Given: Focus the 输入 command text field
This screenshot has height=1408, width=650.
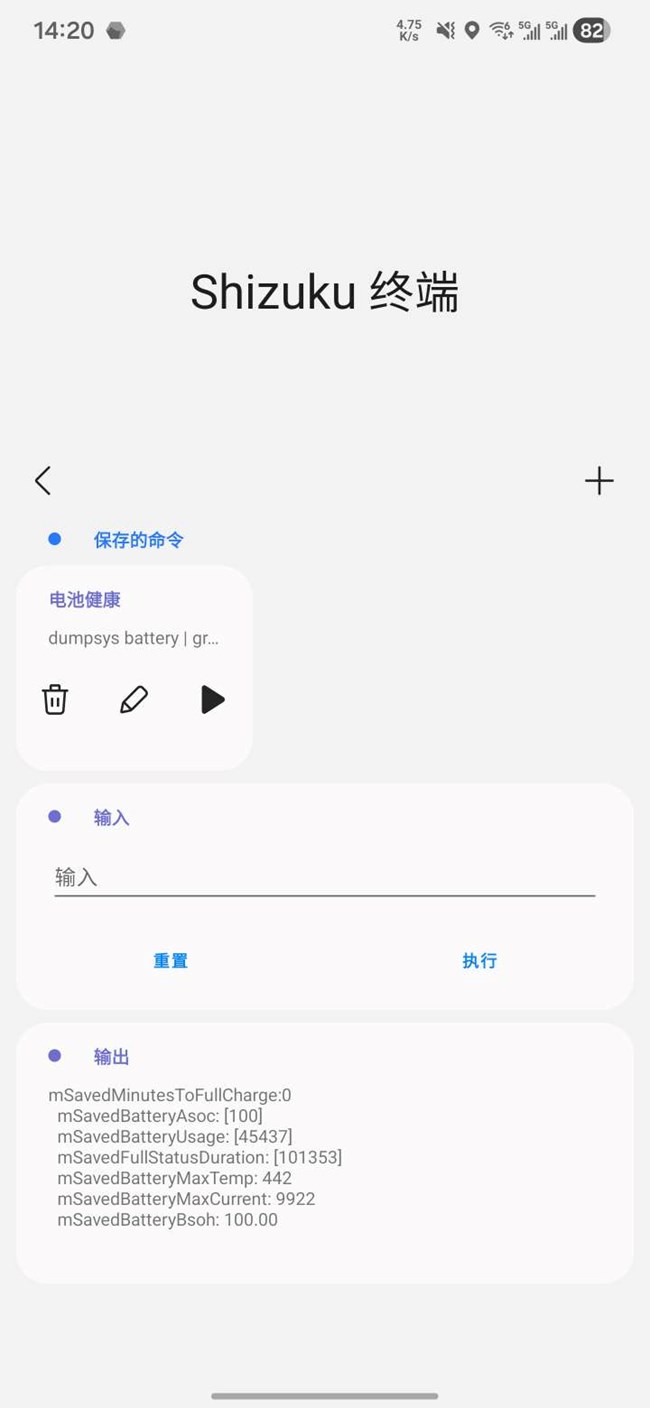Looking at the screenshot, I should 324,877.
